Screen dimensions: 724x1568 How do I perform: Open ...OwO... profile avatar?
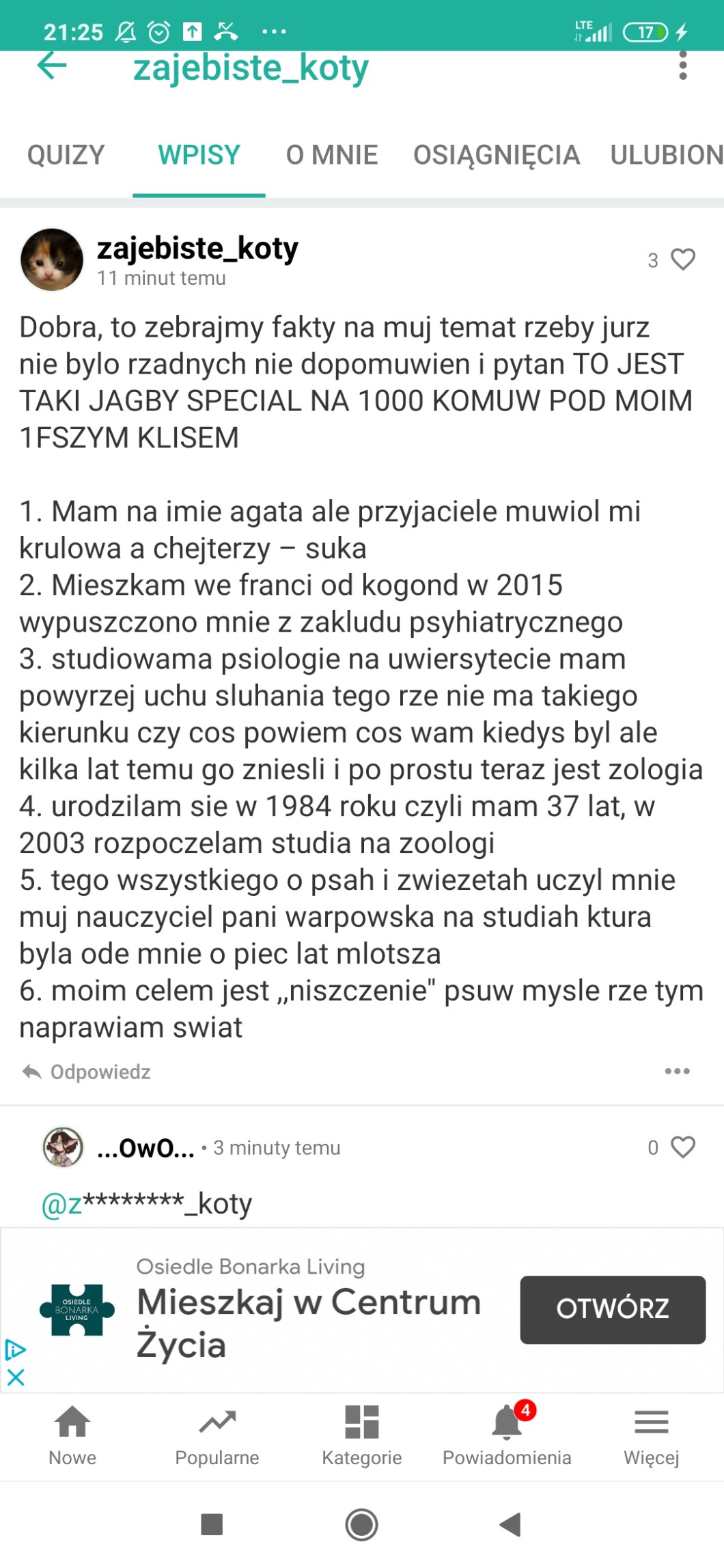(63, 1147)
